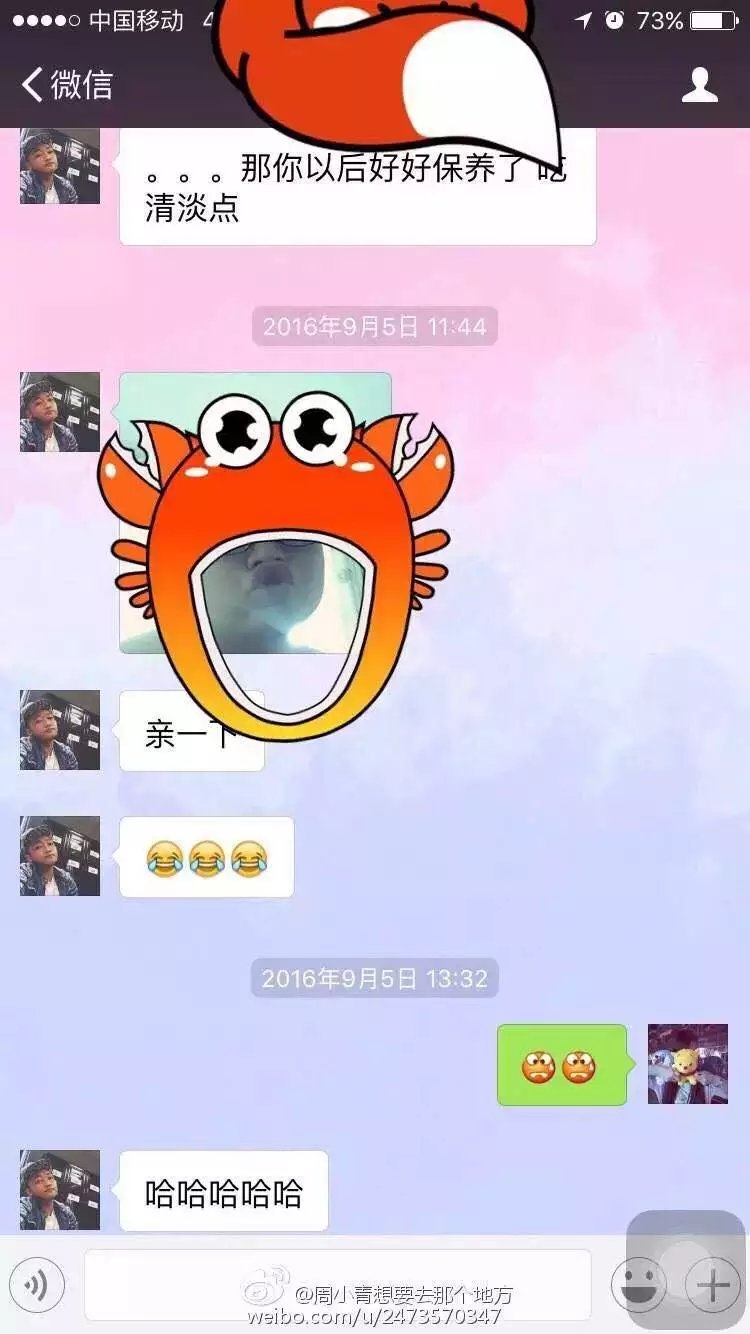
Task: Open the contact profile icon
Action: [x=700, y=85]
